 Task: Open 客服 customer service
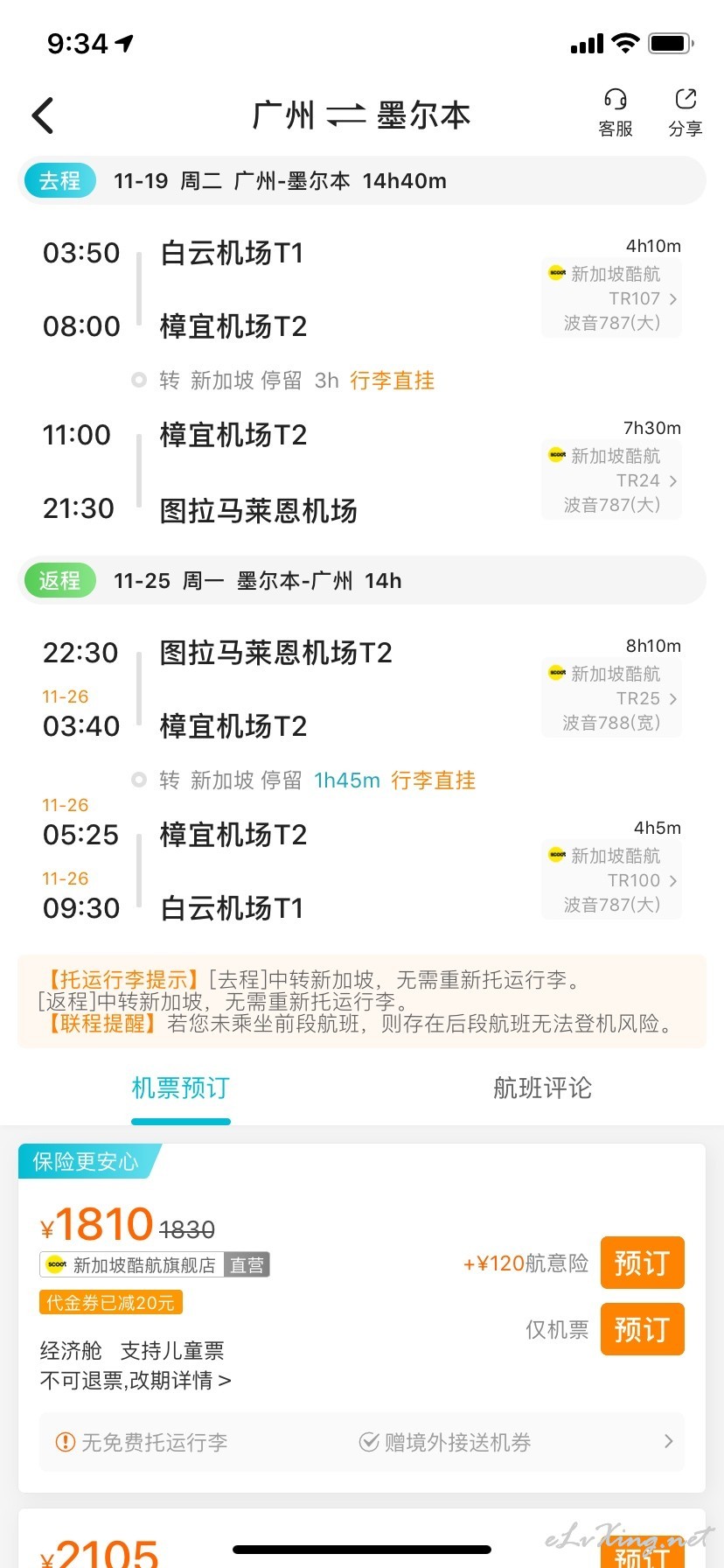(616, 113)
